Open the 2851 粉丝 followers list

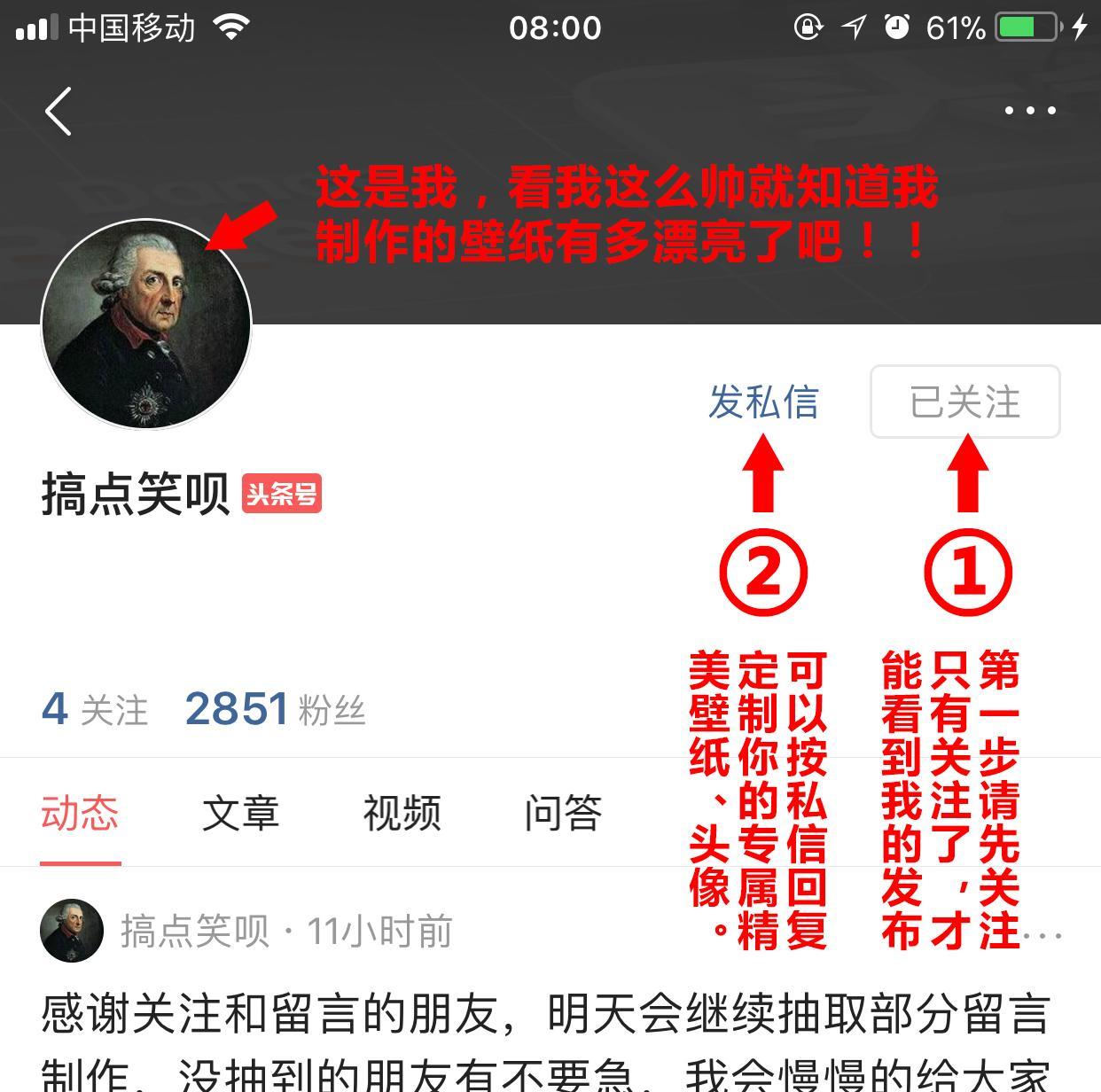point(275,710)
